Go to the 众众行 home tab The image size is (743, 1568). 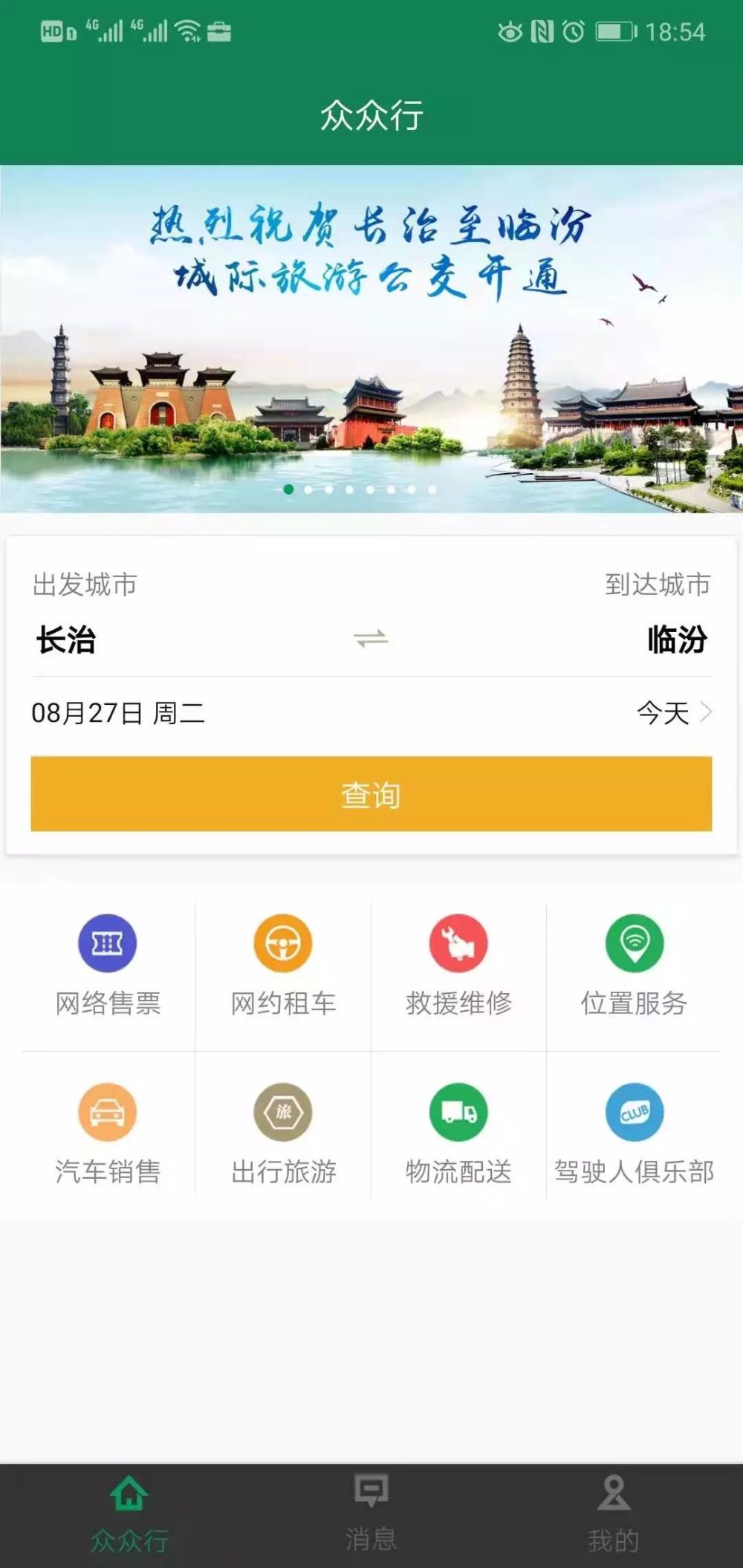(x=129, y=1515)
